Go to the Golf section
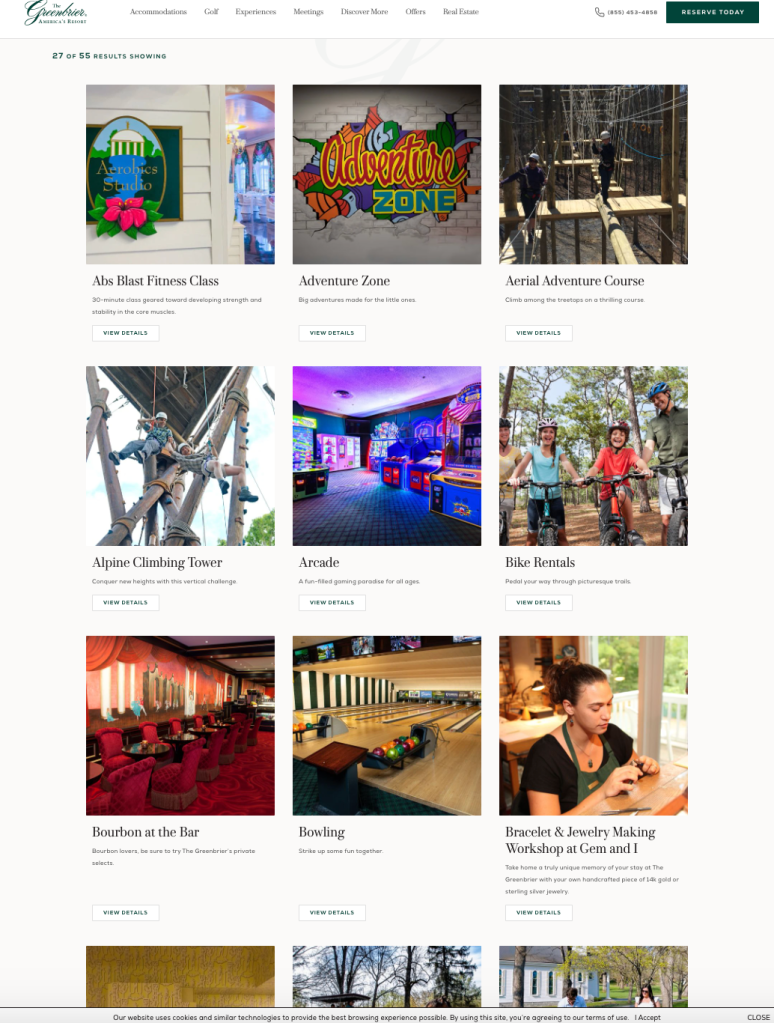This screenshot has width=774, height=1023. [x=211, y=12]
